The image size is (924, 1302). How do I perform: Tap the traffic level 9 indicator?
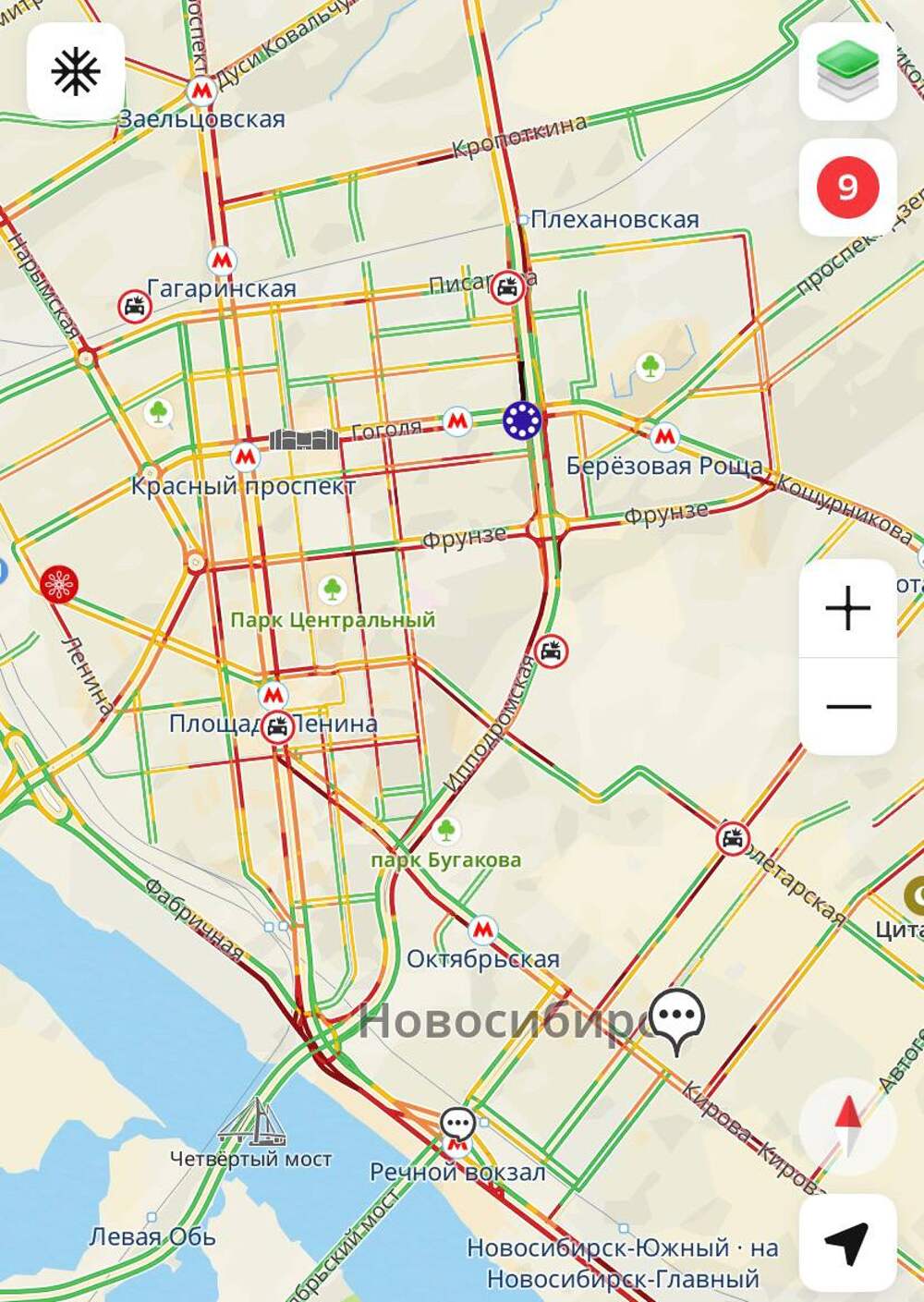[x=847, y=188]
